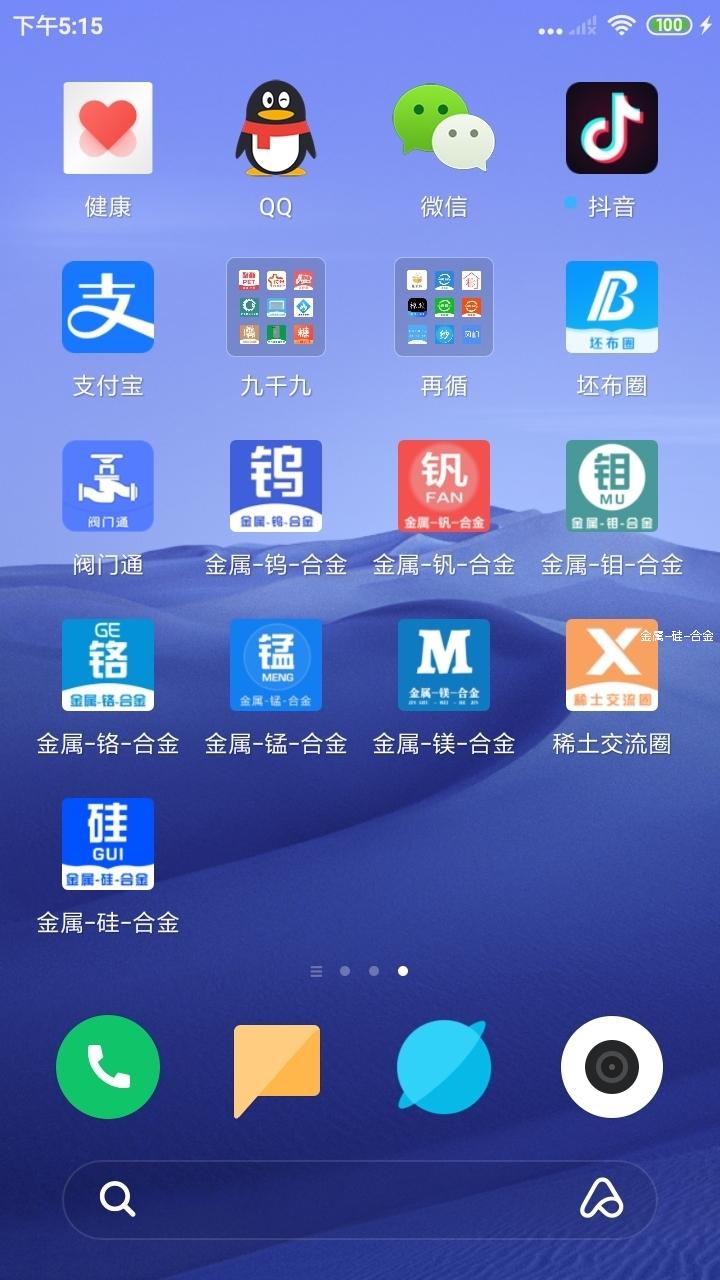Launch the 坯布圈 app
Viewport: 720px width, 1280px height.
tap(612, 307)
